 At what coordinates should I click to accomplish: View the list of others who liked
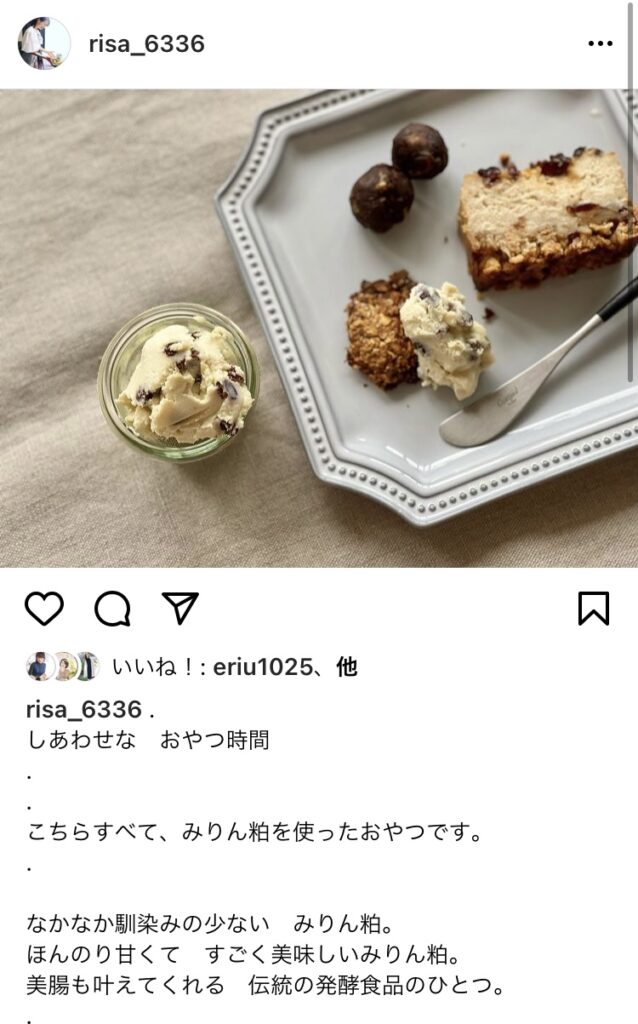[x=347, y=667]
